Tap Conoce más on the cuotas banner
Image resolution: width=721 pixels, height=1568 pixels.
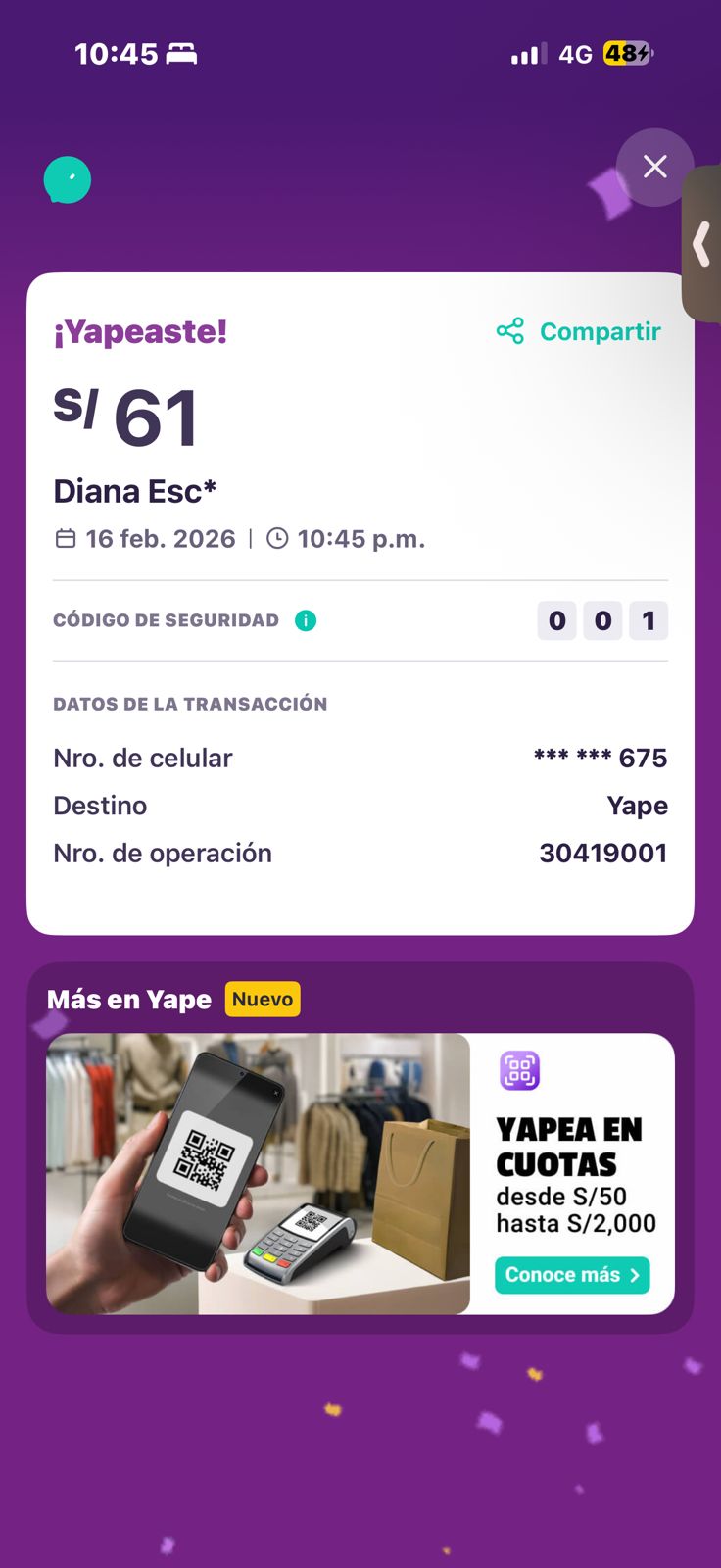click(572, 1275)
